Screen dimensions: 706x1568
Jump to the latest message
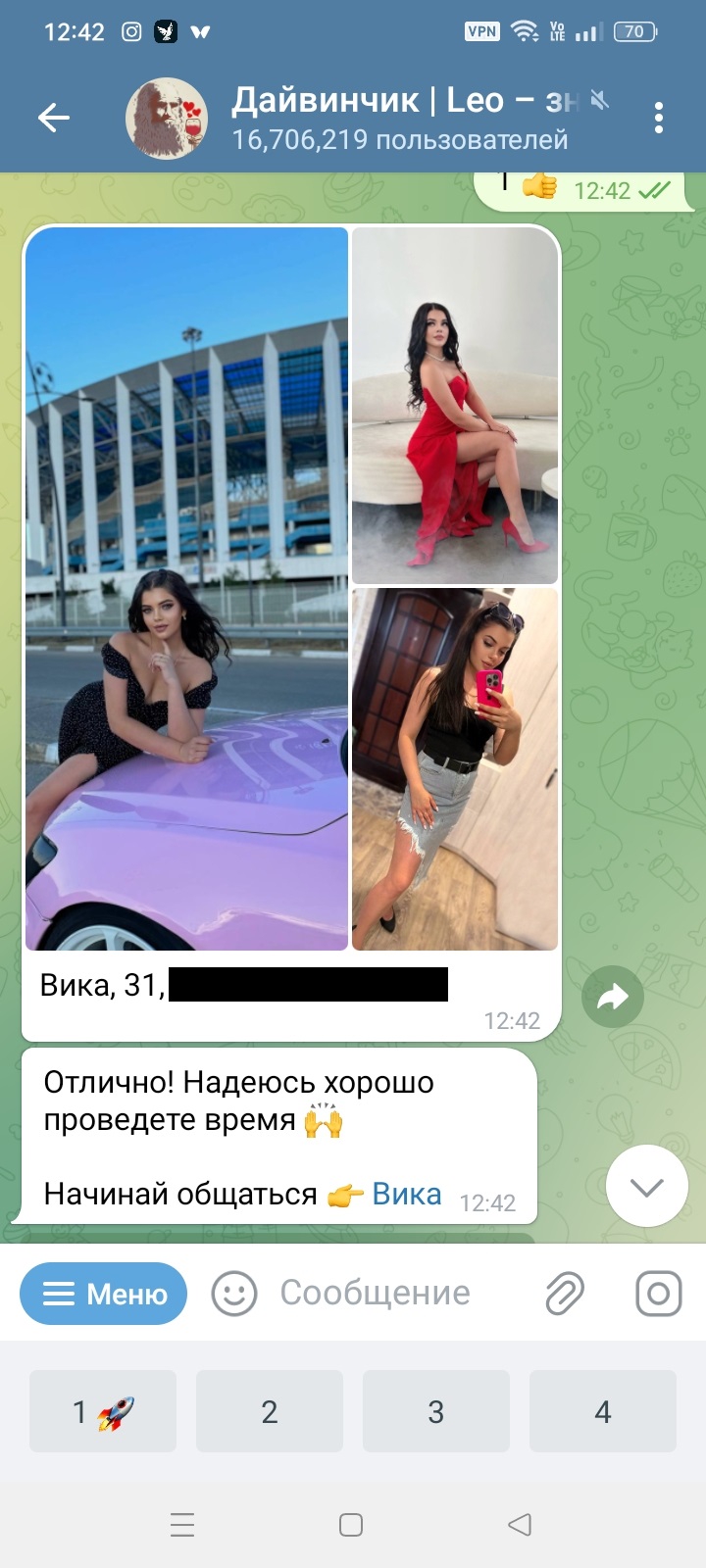pyautogui.click(x=646, y=1186)
